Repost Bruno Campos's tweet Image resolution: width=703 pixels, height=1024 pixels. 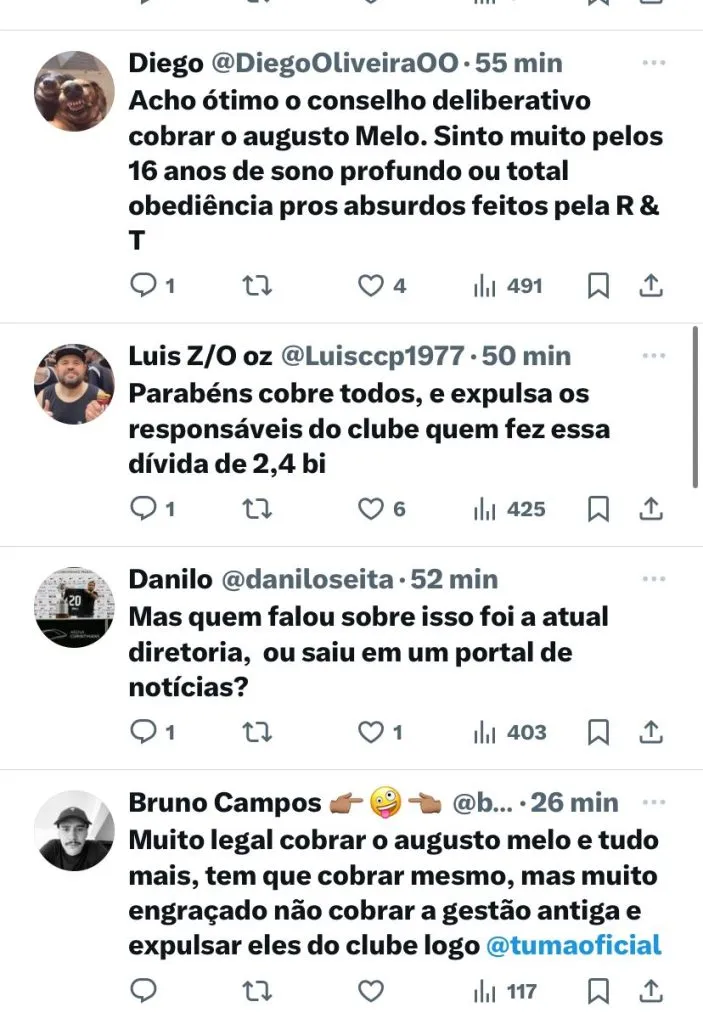click(258, 991)
